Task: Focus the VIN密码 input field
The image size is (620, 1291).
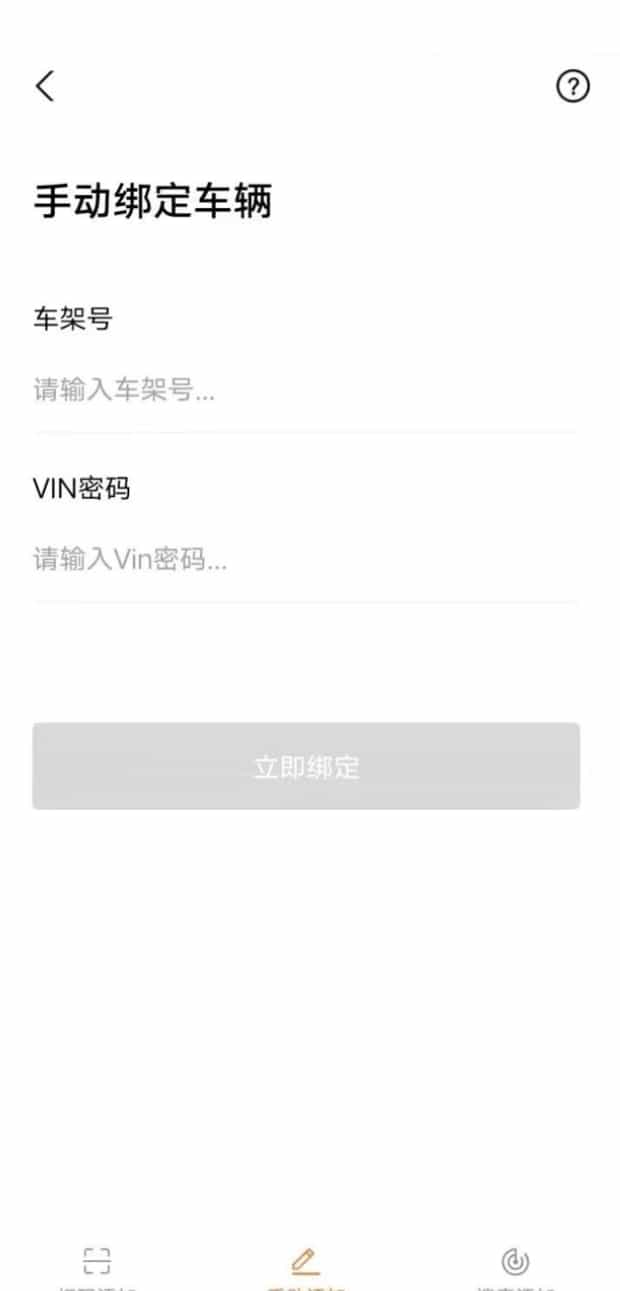Action: pos(306,560)
